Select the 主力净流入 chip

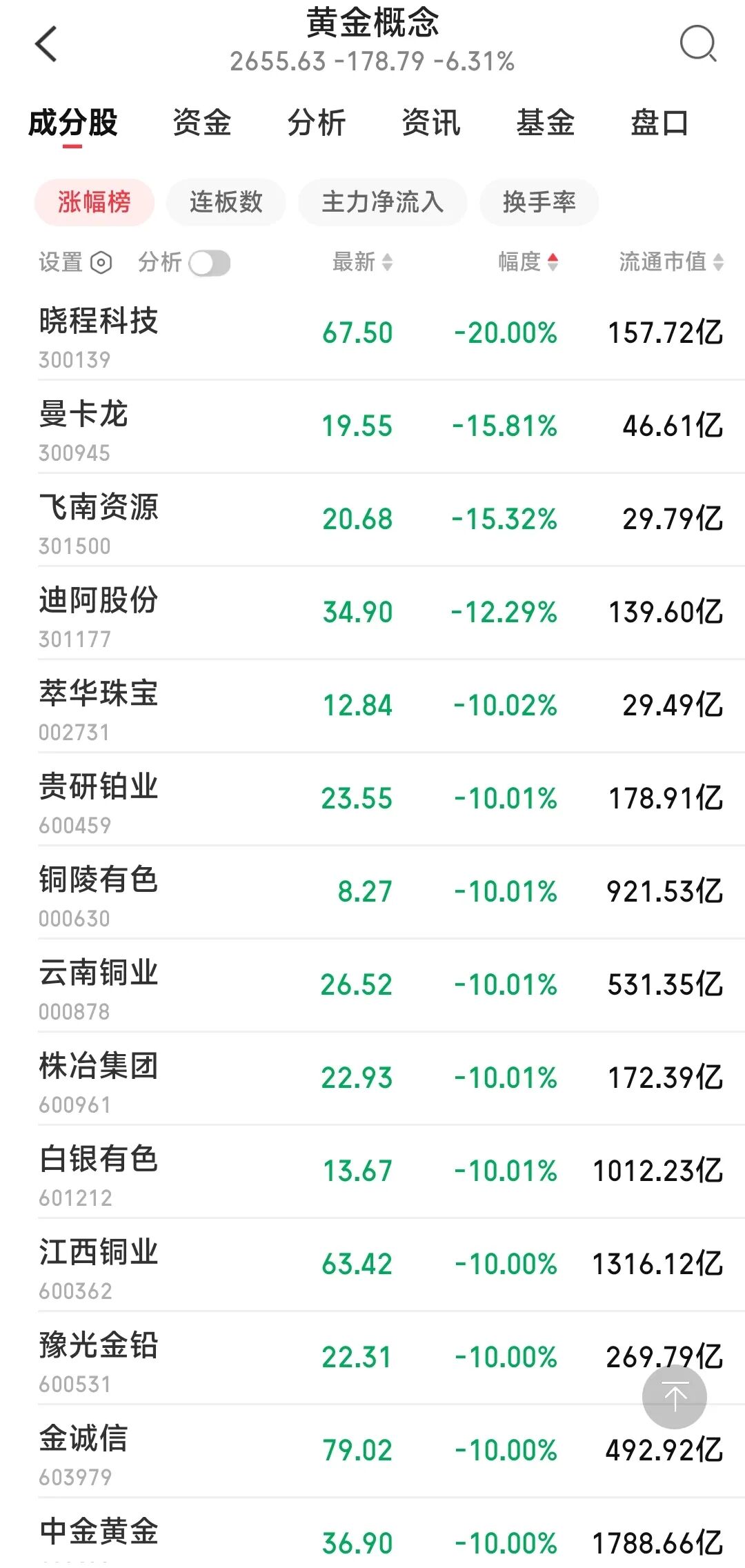(x=382, y=202)
